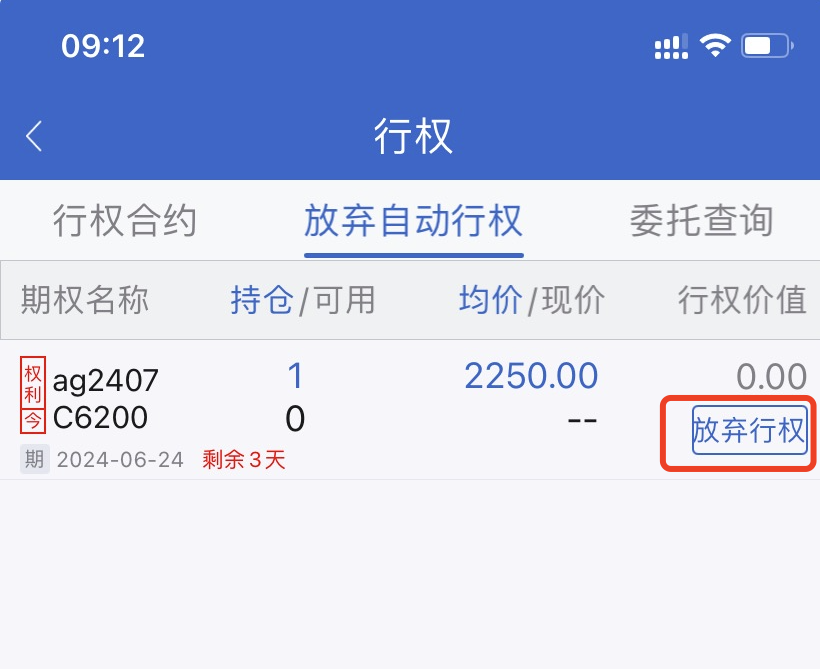Tap 放弃行权 for ag2407 C6200

click(x=749, y=431)
